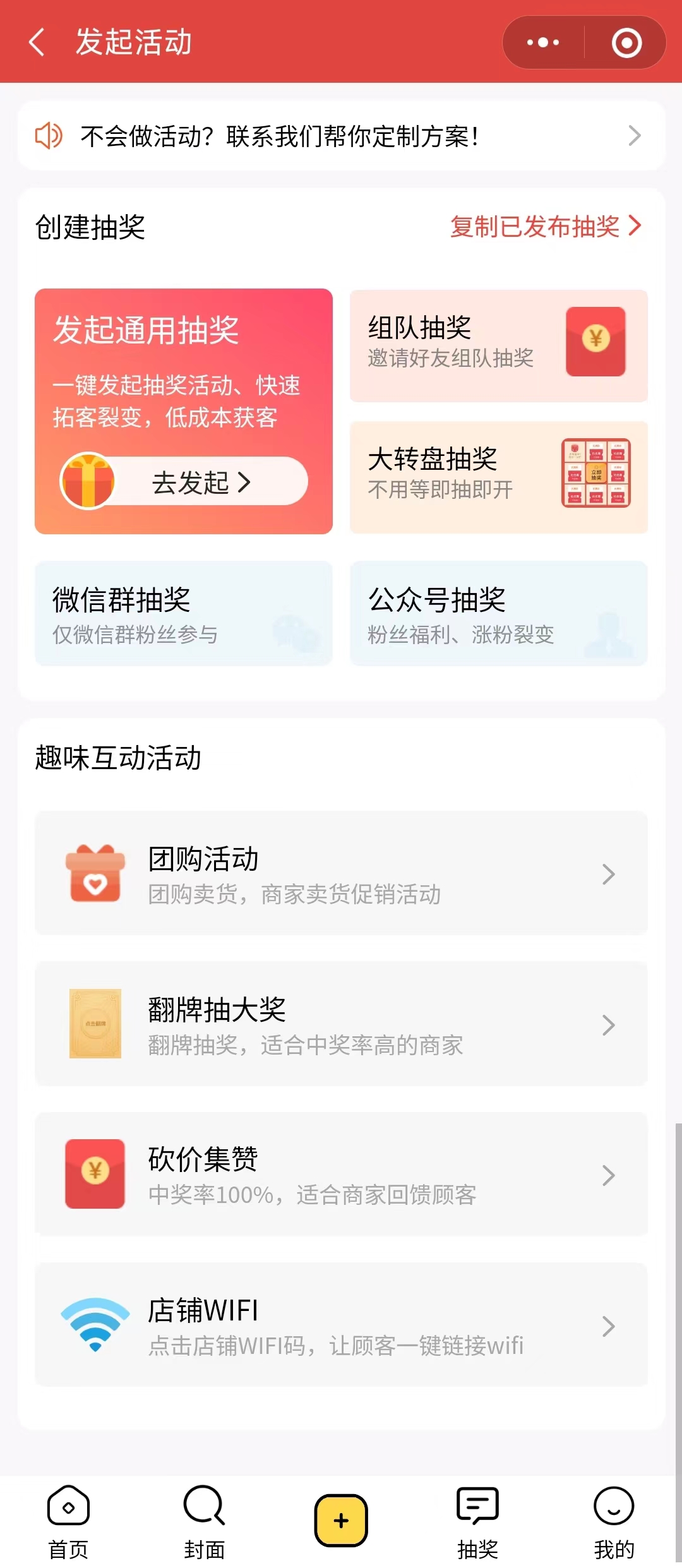Tap 复制已发布抽奖 link
682x1568 pixels.
point(546,226)
